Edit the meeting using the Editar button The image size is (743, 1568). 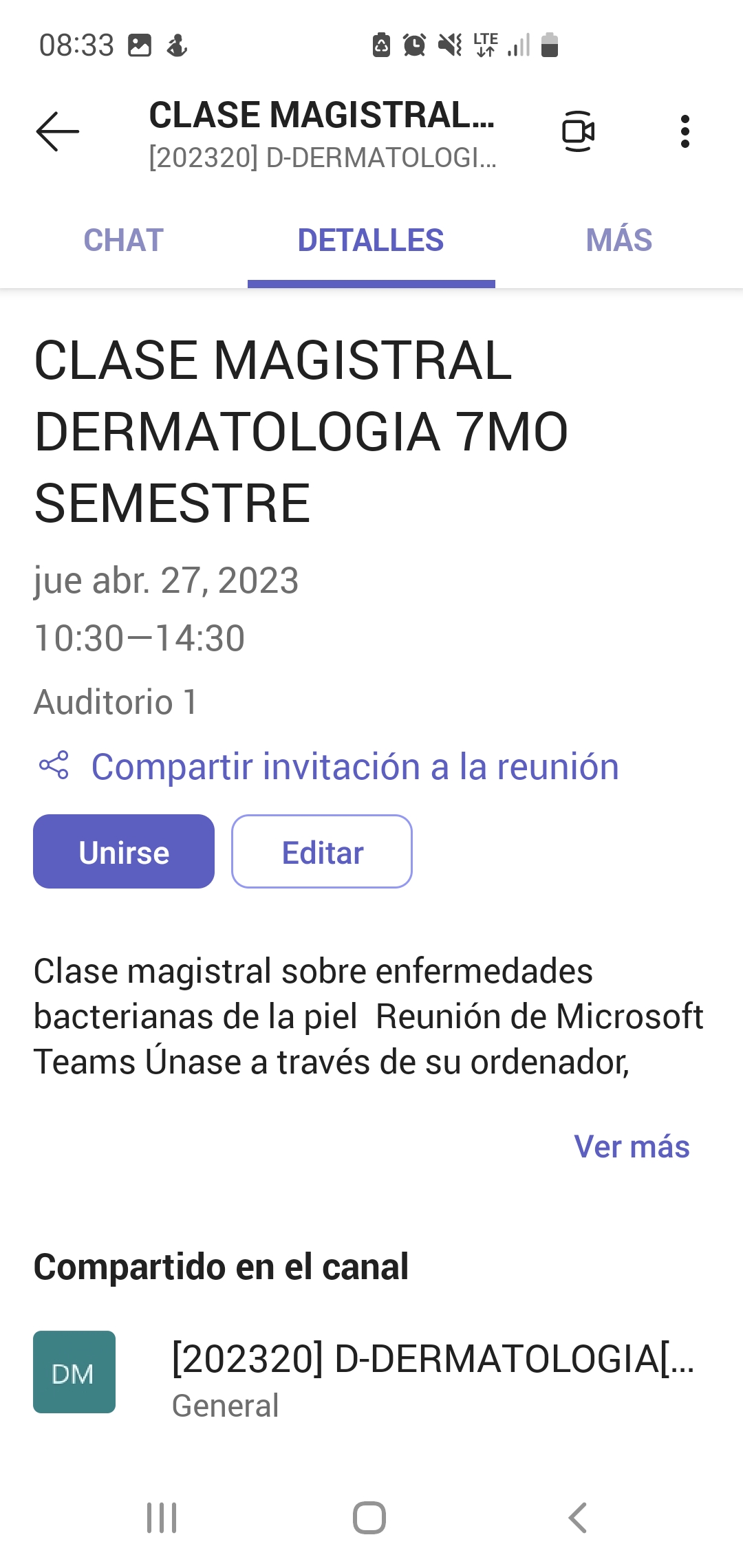[x=322, y=852]
